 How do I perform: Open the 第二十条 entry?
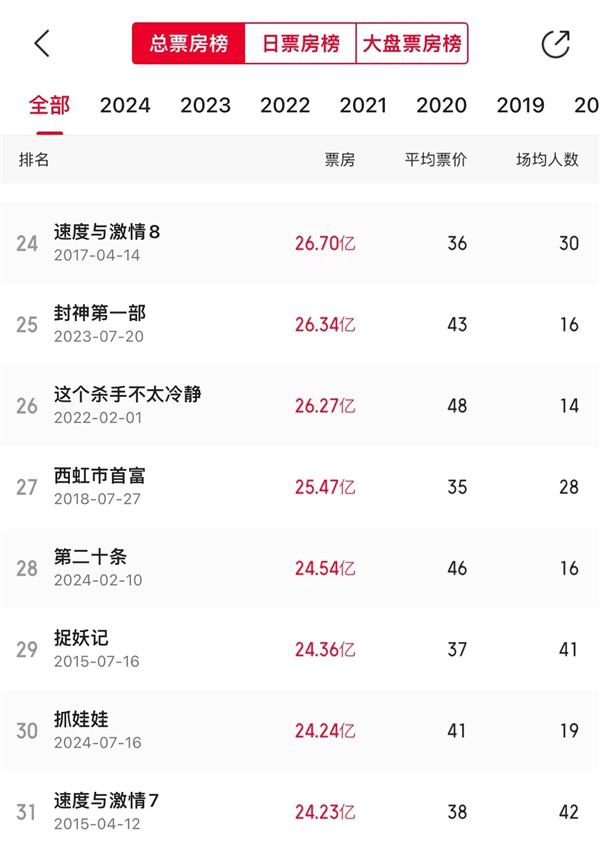pos(91,557)
